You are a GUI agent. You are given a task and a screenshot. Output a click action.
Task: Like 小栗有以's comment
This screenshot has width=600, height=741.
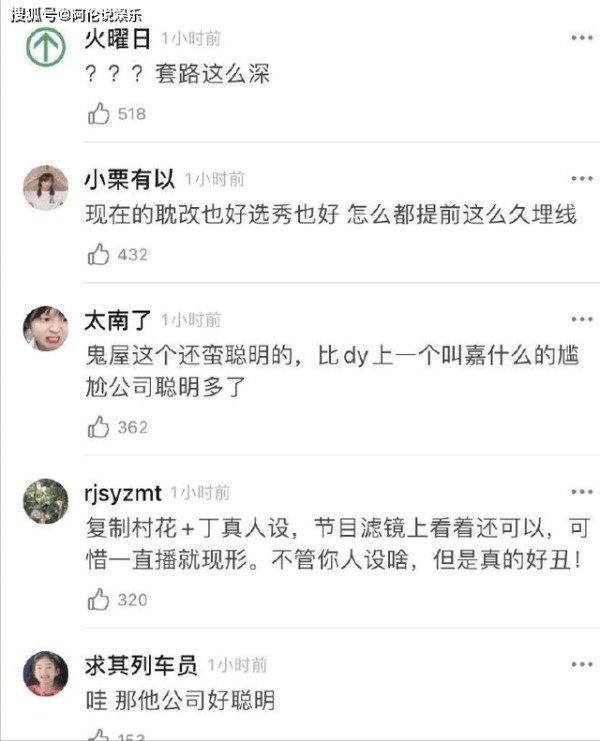point(99,255)
